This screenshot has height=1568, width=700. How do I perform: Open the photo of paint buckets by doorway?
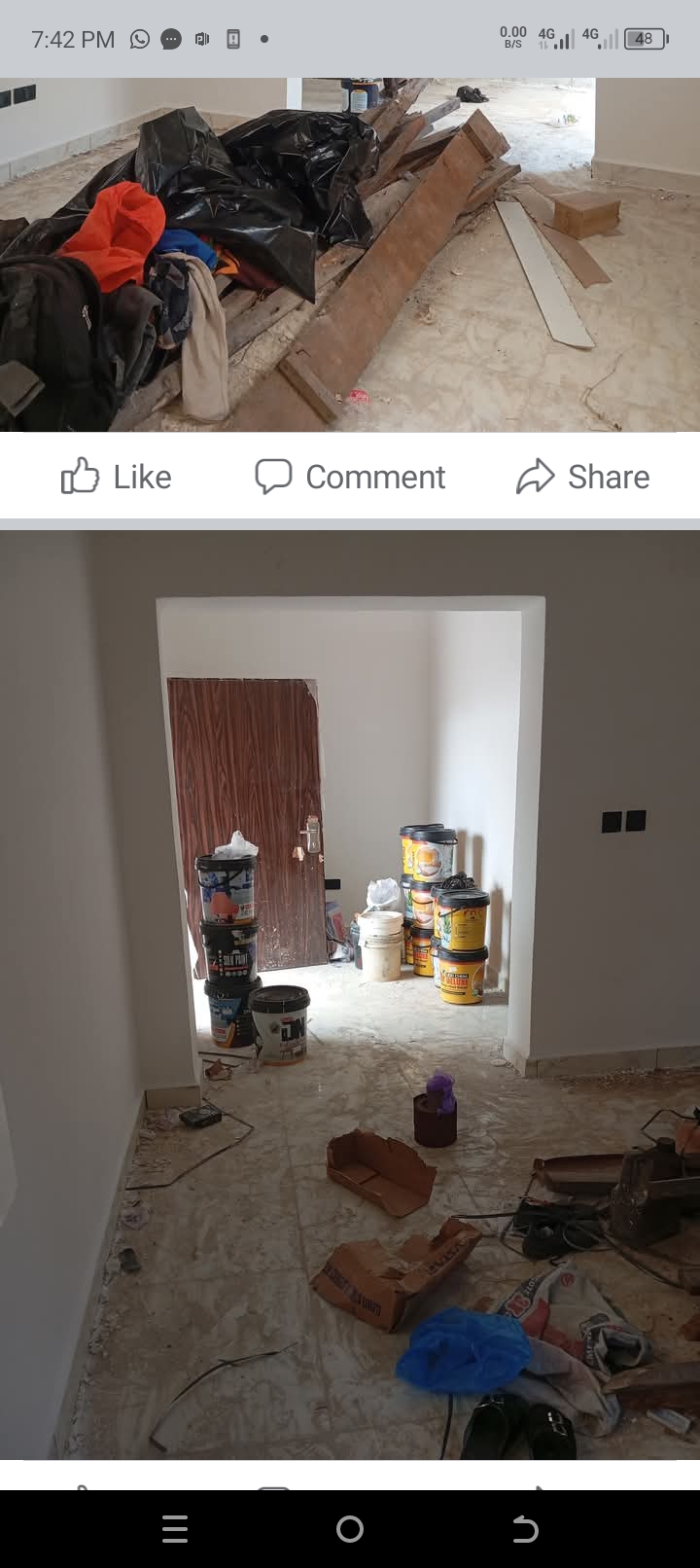tap(350, 992)
